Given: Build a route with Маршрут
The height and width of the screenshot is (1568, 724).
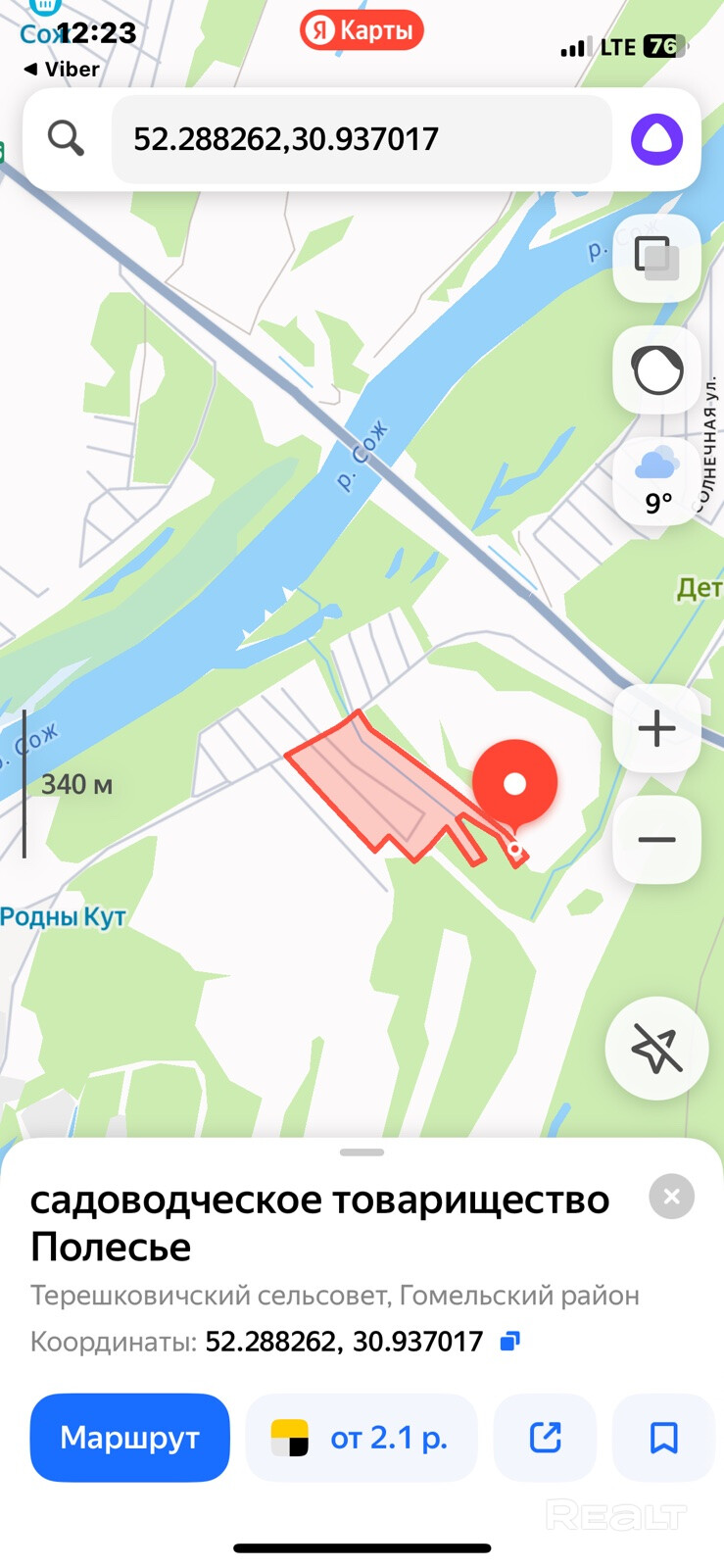Looking at the screenshot, I should (129, 1438).
